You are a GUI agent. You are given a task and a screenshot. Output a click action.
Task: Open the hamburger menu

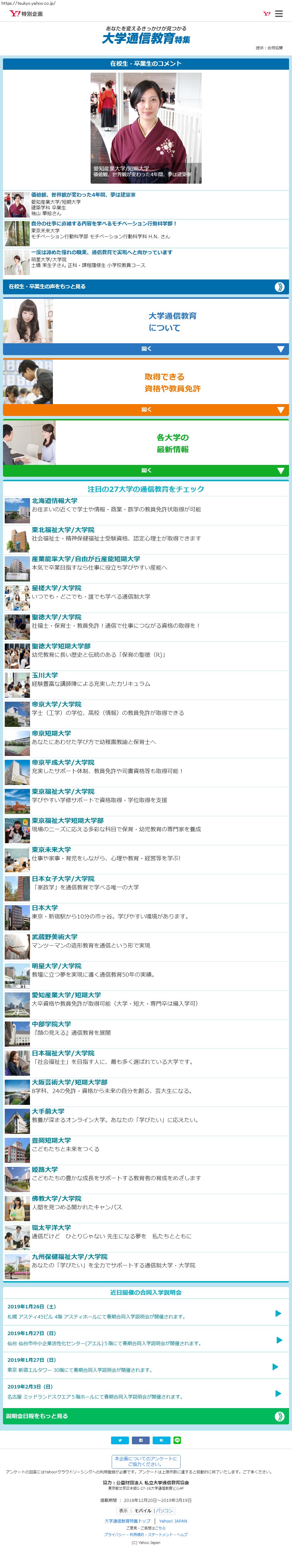coord(279,13)
